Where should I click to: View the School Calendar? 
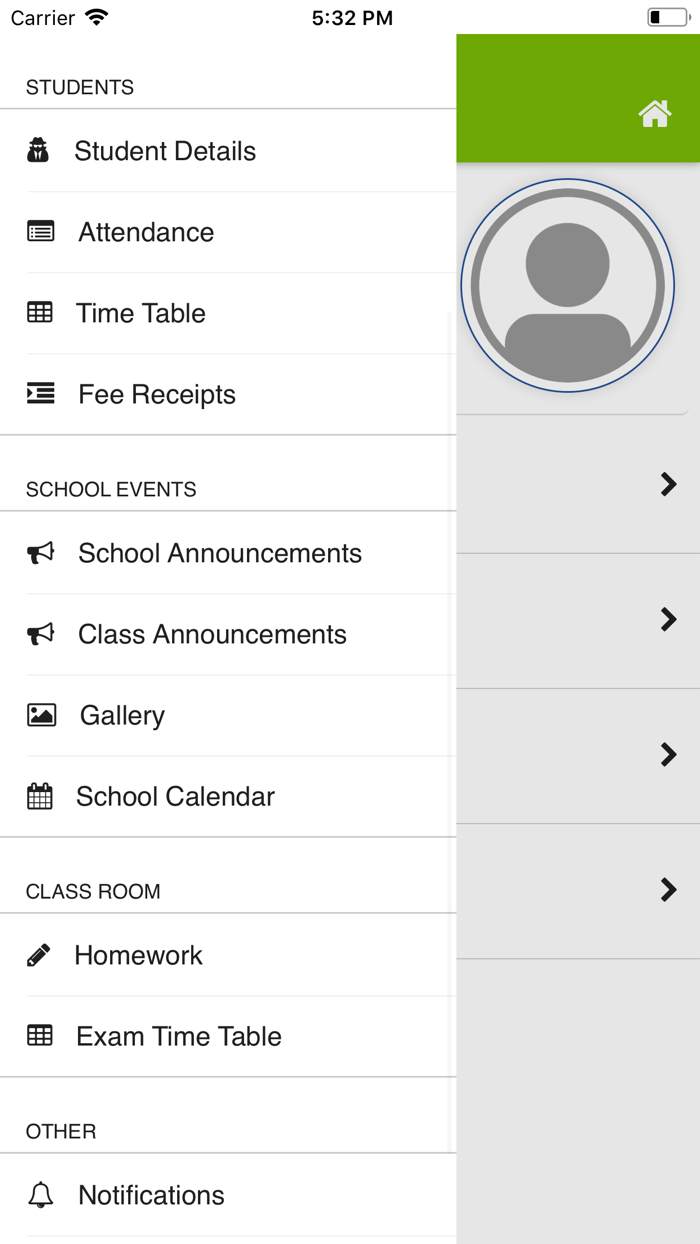pos(175,796)
